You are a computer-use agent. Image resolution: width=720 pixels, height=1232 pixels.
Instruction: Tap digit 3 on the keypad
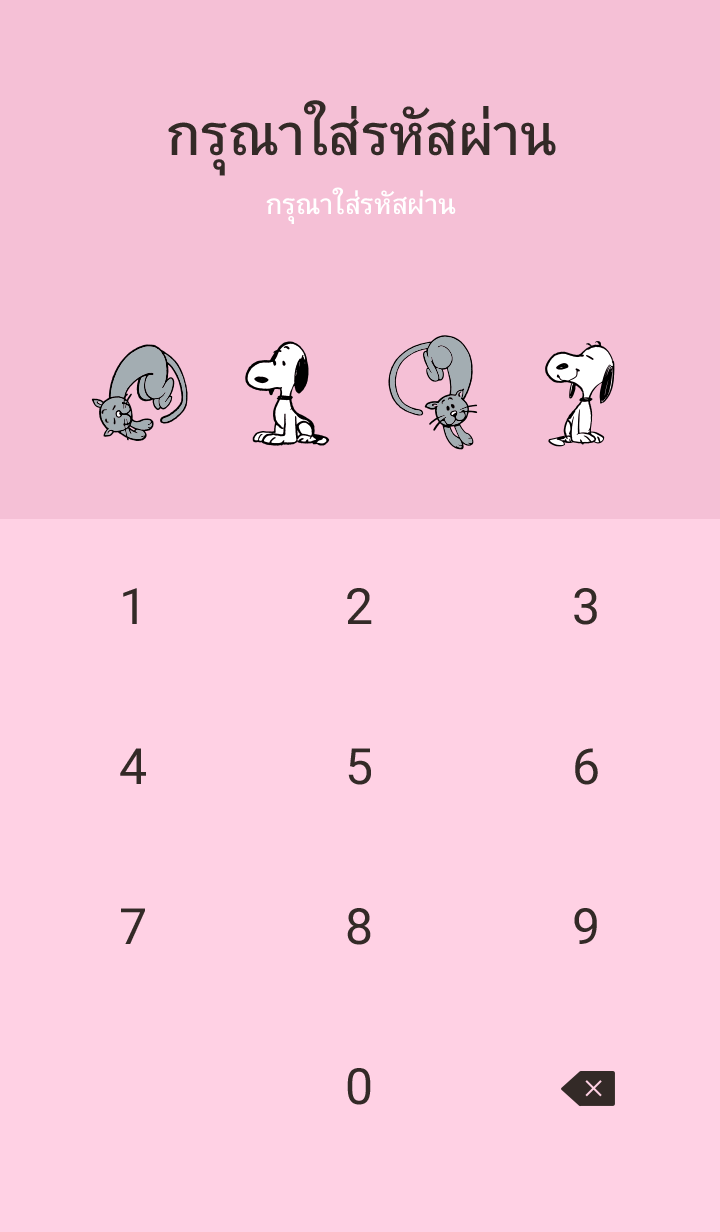(x=588, y=605)
